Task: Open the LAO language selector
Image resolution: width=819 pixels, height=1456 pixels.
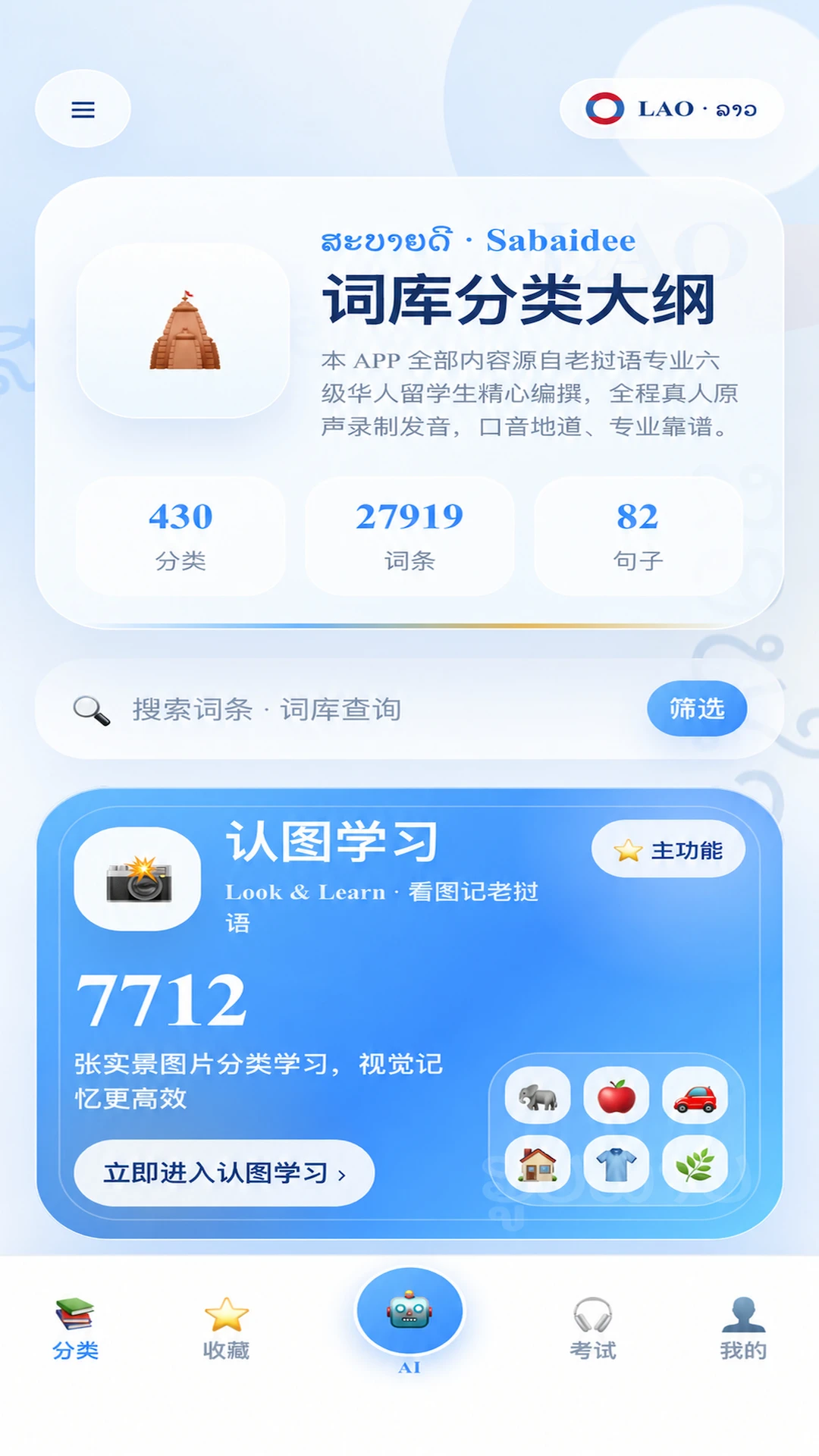Action: [x=671, y=108]
